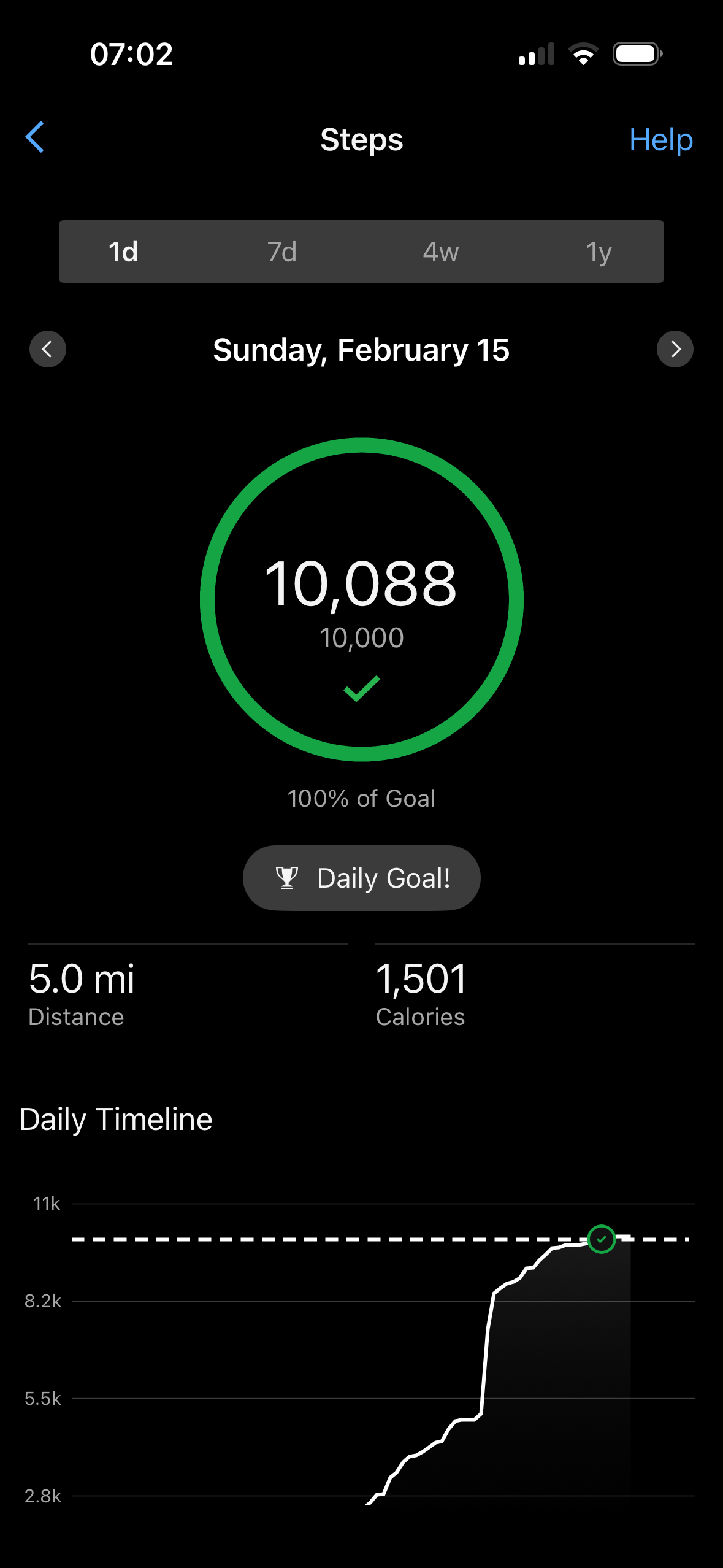Screen dimensions: 723x1568
Task: Go to the previous day
Action: [x=48, y=349]
